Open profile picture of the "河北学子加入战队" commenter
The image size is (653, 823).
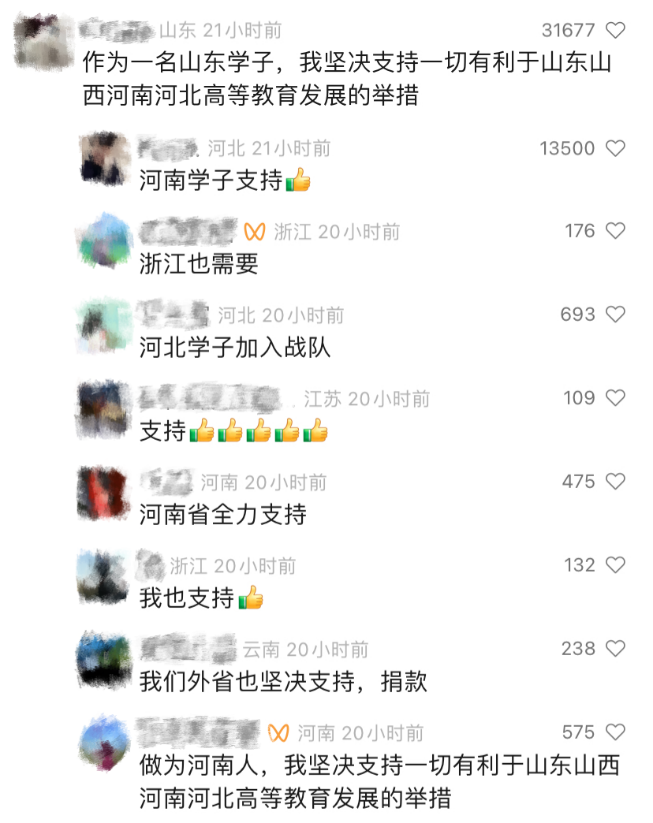[x=104, y=324]
